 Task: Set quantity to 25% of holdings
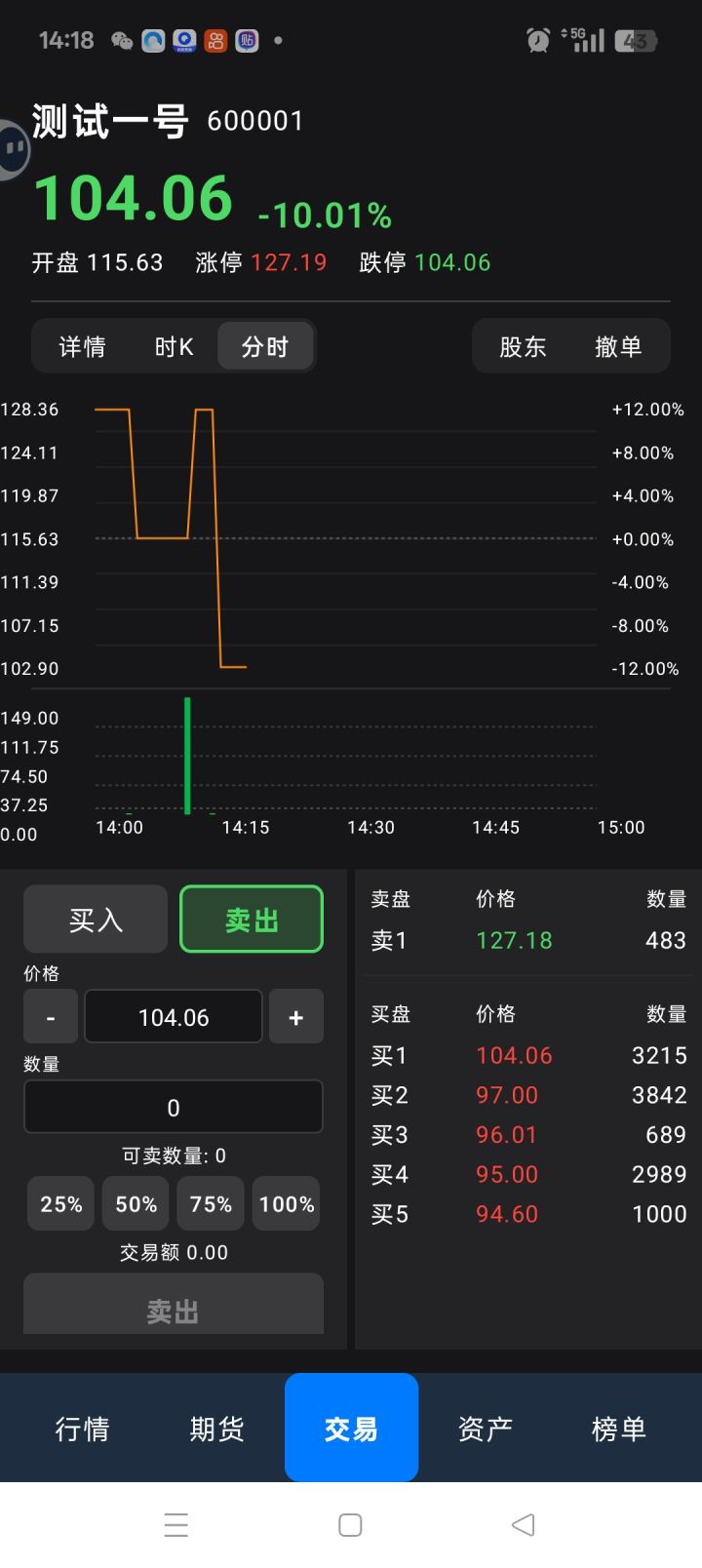point(60,1203)
